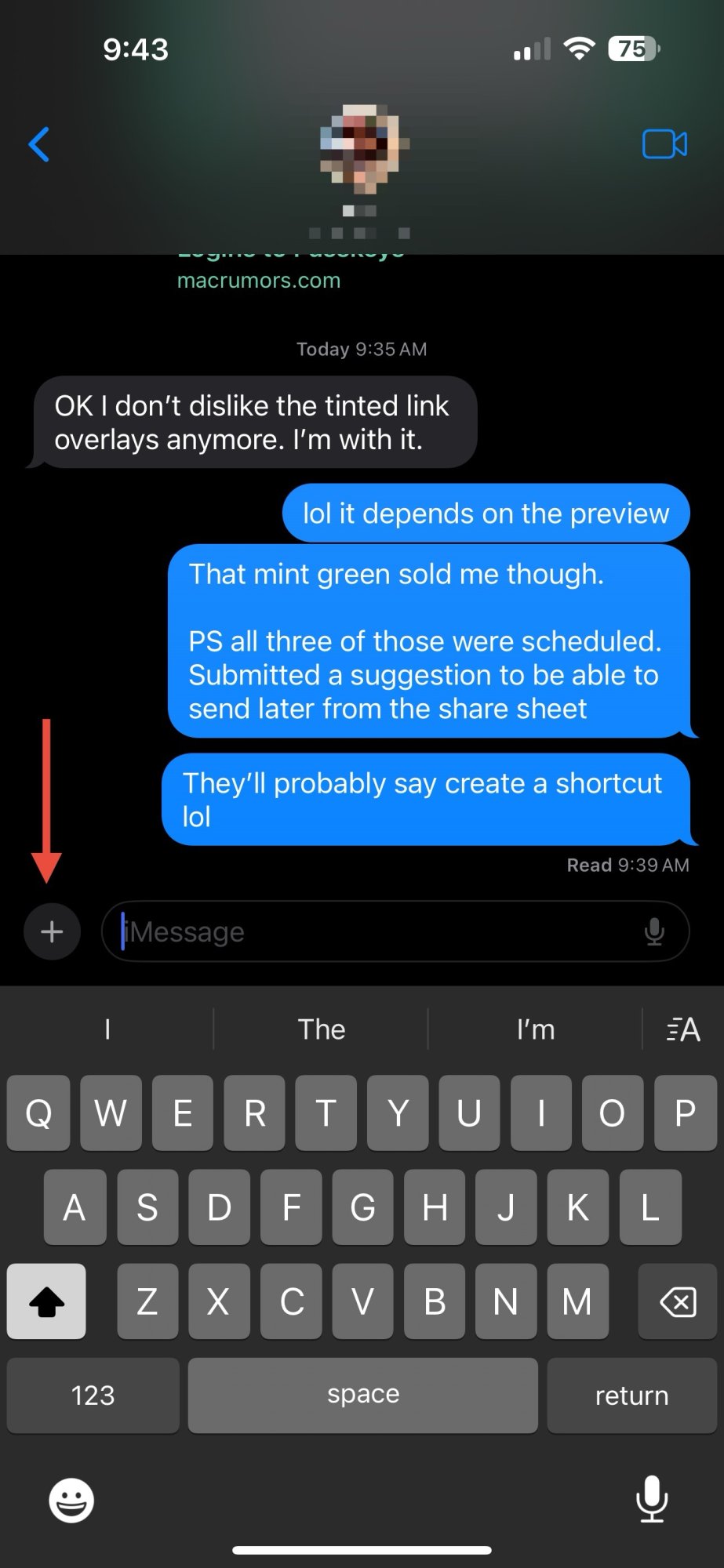Open the macrumors.com link preview
724x1568 pixels.
(x=259, y=280)
